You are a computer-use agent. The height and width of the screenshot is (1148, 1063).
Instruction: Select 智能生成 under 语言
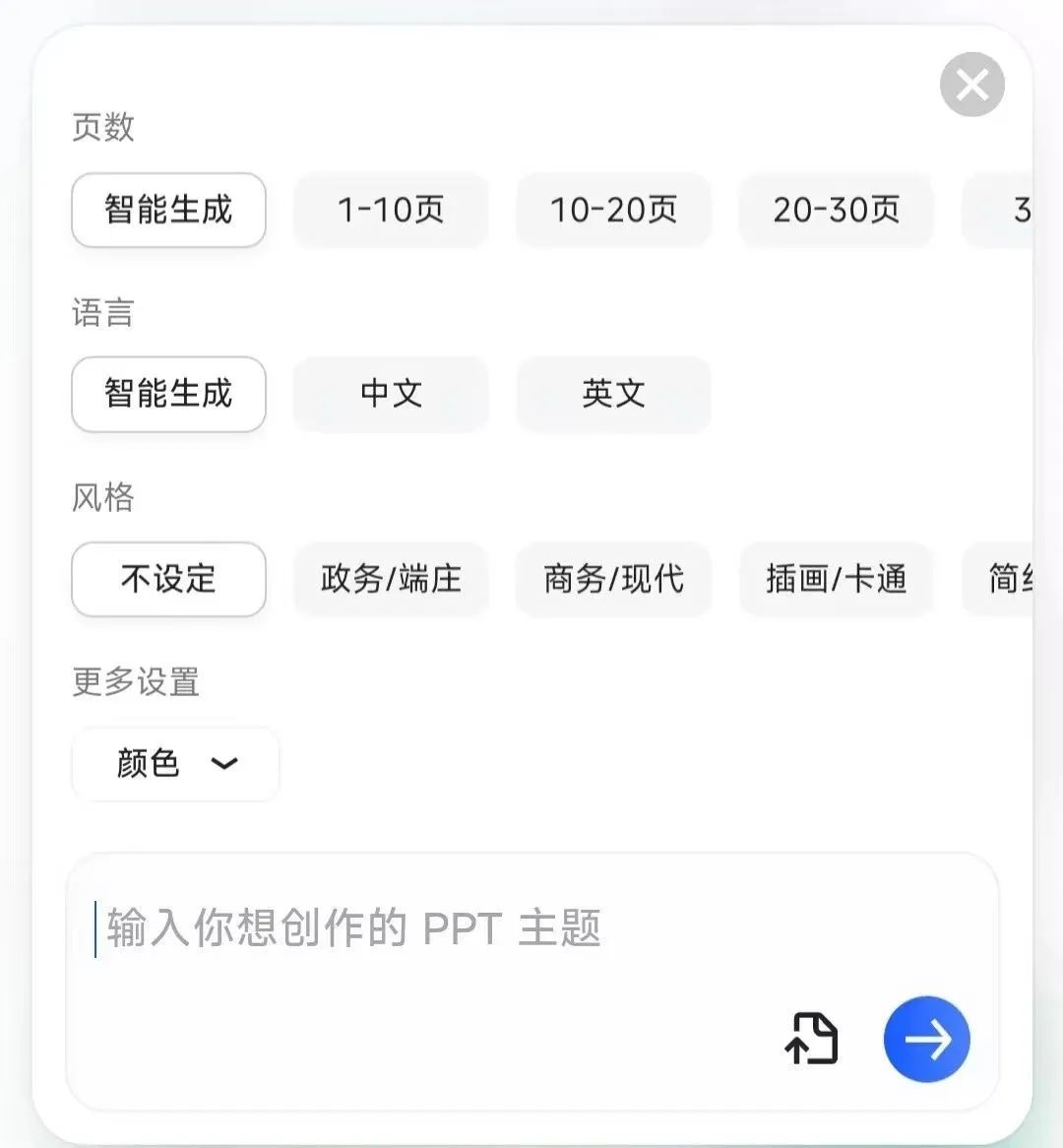coord(167,395)
